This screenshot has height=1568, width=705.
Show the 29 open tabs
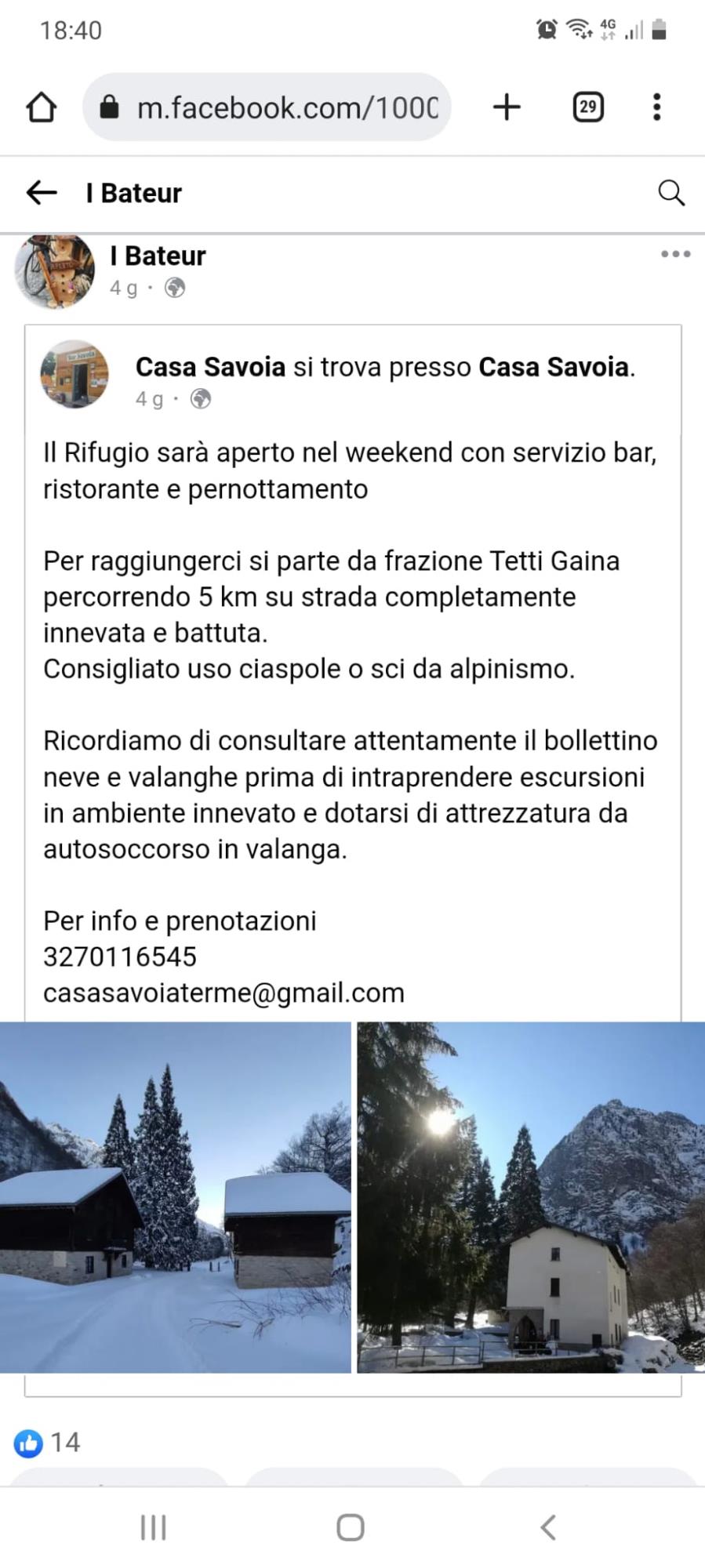(x=588, y=107)
